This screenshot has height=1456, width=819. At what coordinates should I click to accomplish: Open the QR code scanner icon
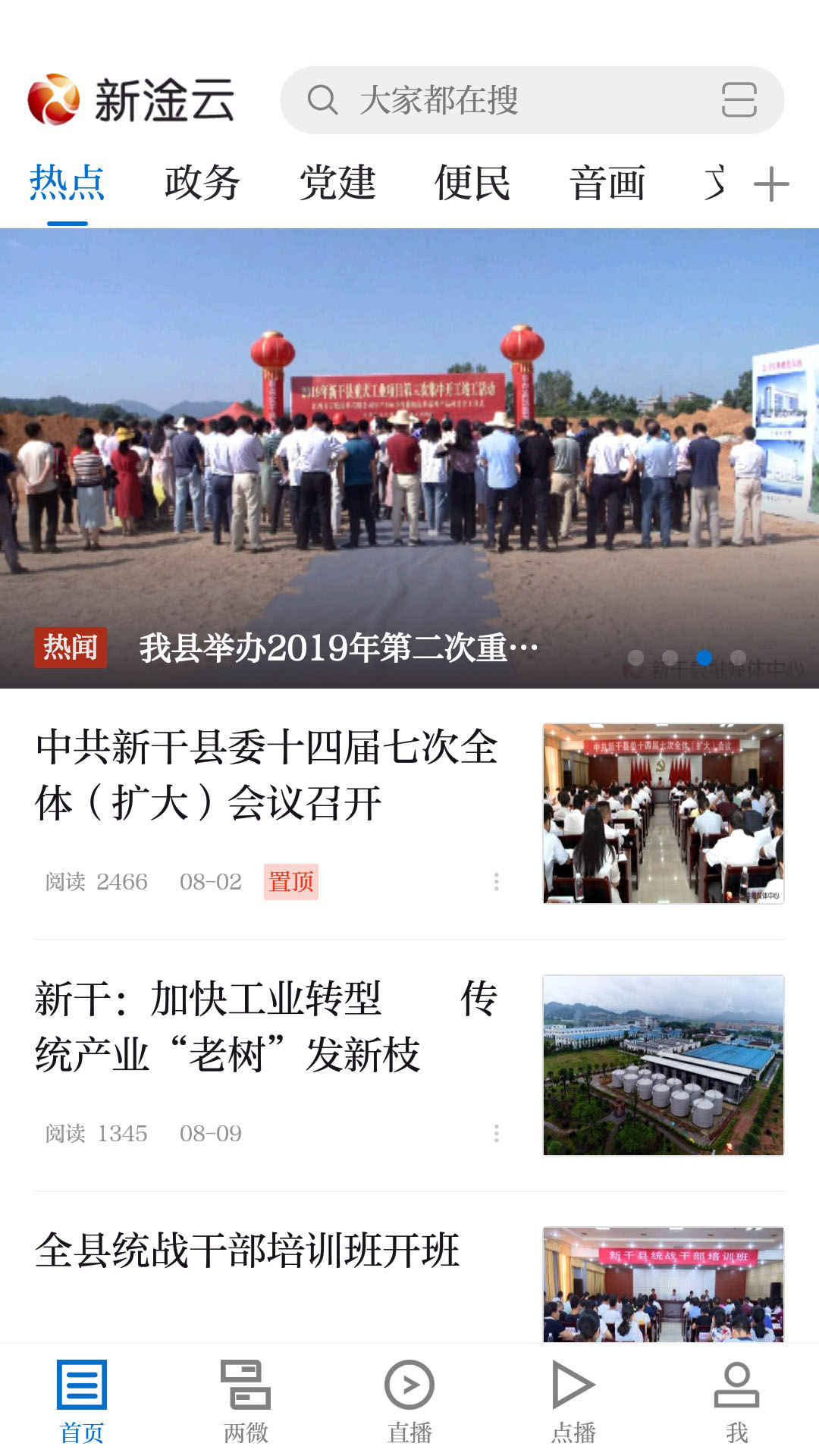(x=739, y=101)
